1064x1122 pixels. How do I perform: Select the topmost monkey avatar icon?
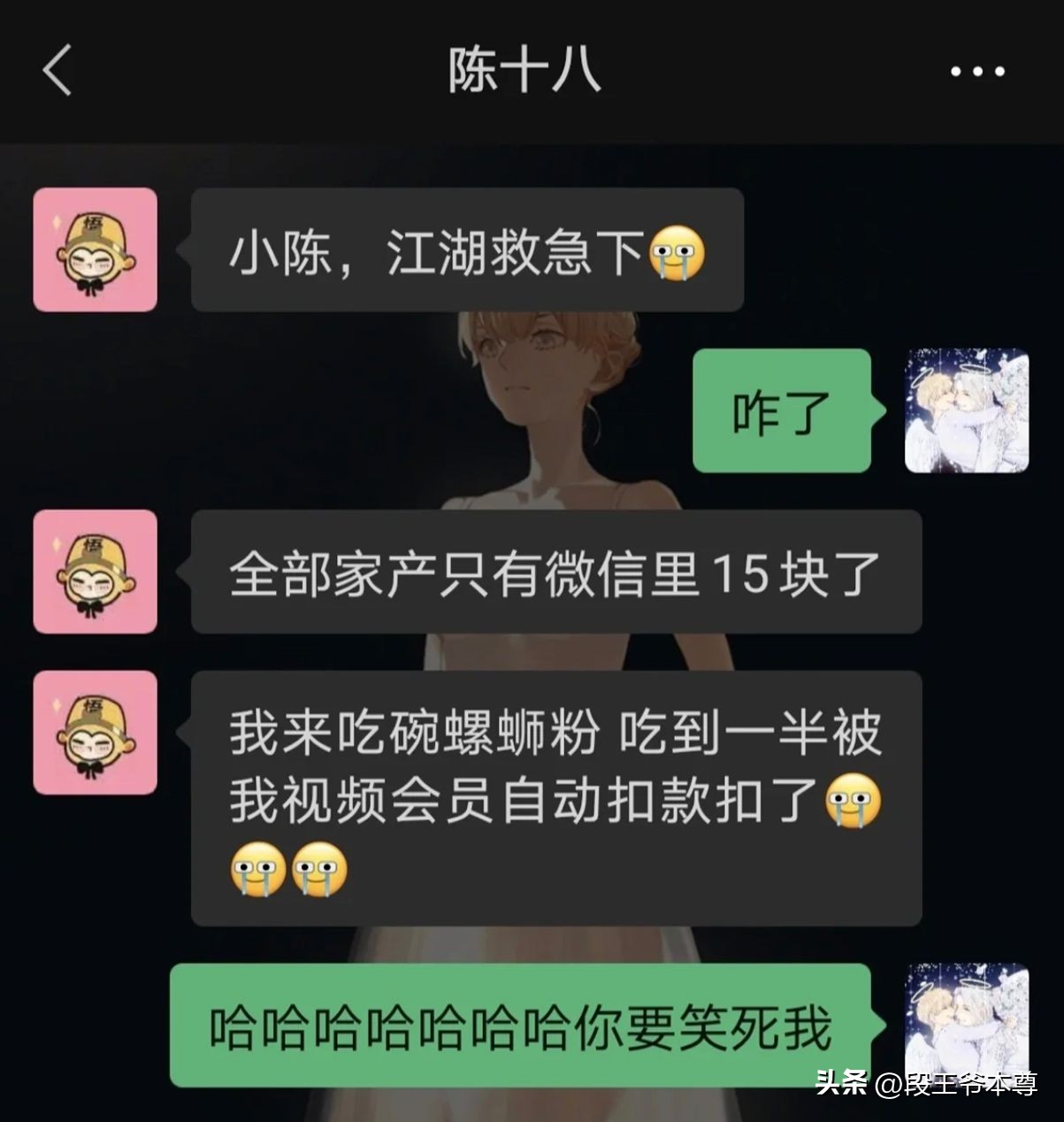(96, 250)
